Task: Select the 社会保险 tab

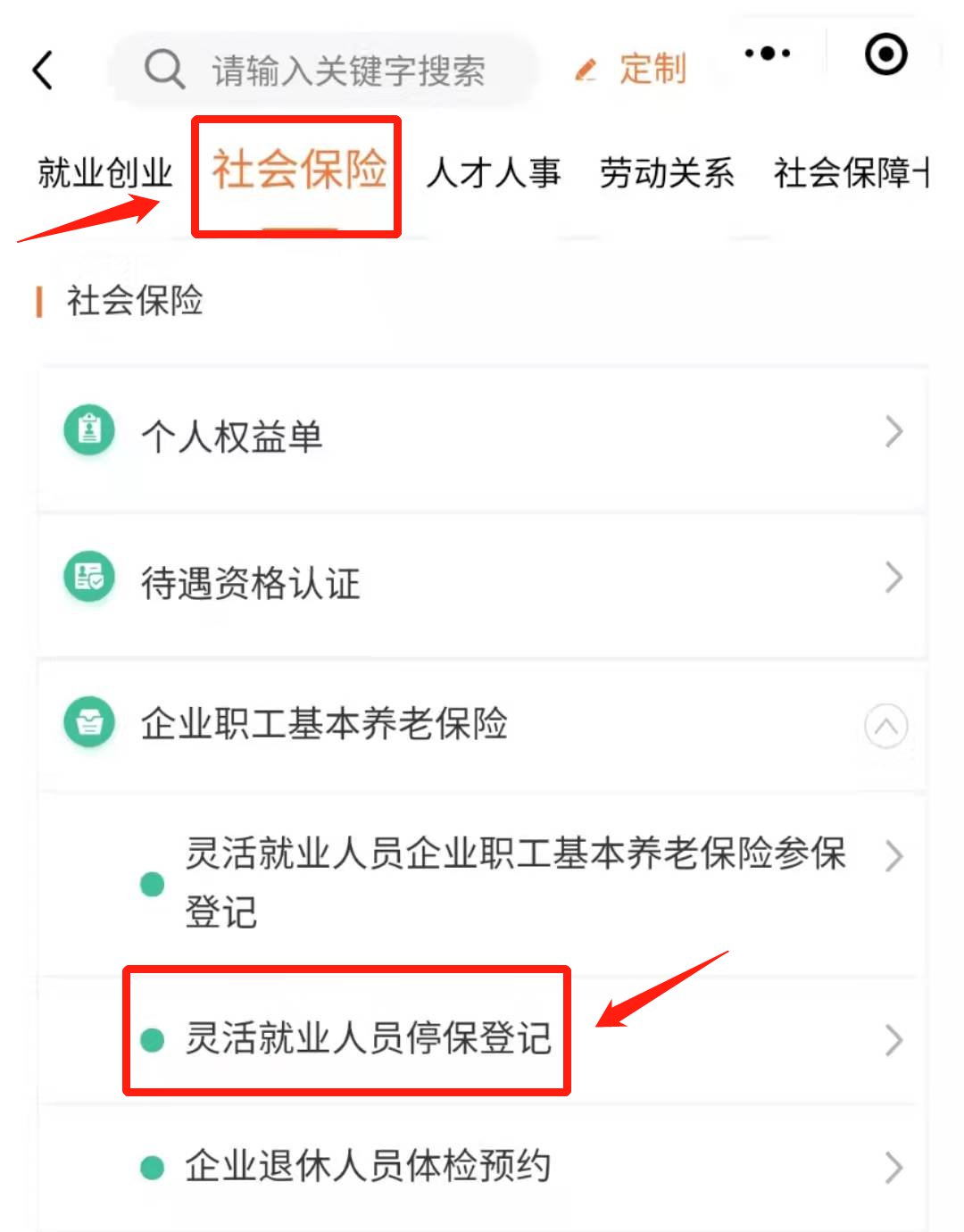Action: (298, 170)
